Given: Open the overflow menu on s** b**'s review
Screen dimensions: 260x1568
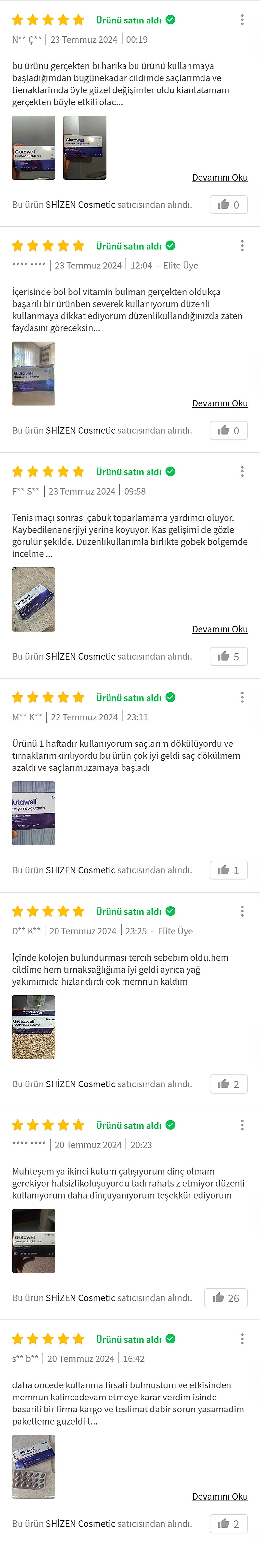Looking at the screenshot, I should 242,1339.
